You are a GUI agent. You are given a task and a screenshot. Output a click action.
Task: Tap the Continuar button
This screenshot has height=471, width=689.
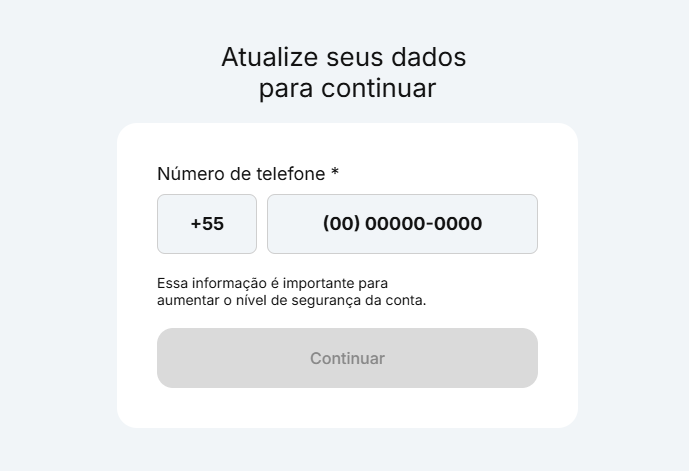347,358
